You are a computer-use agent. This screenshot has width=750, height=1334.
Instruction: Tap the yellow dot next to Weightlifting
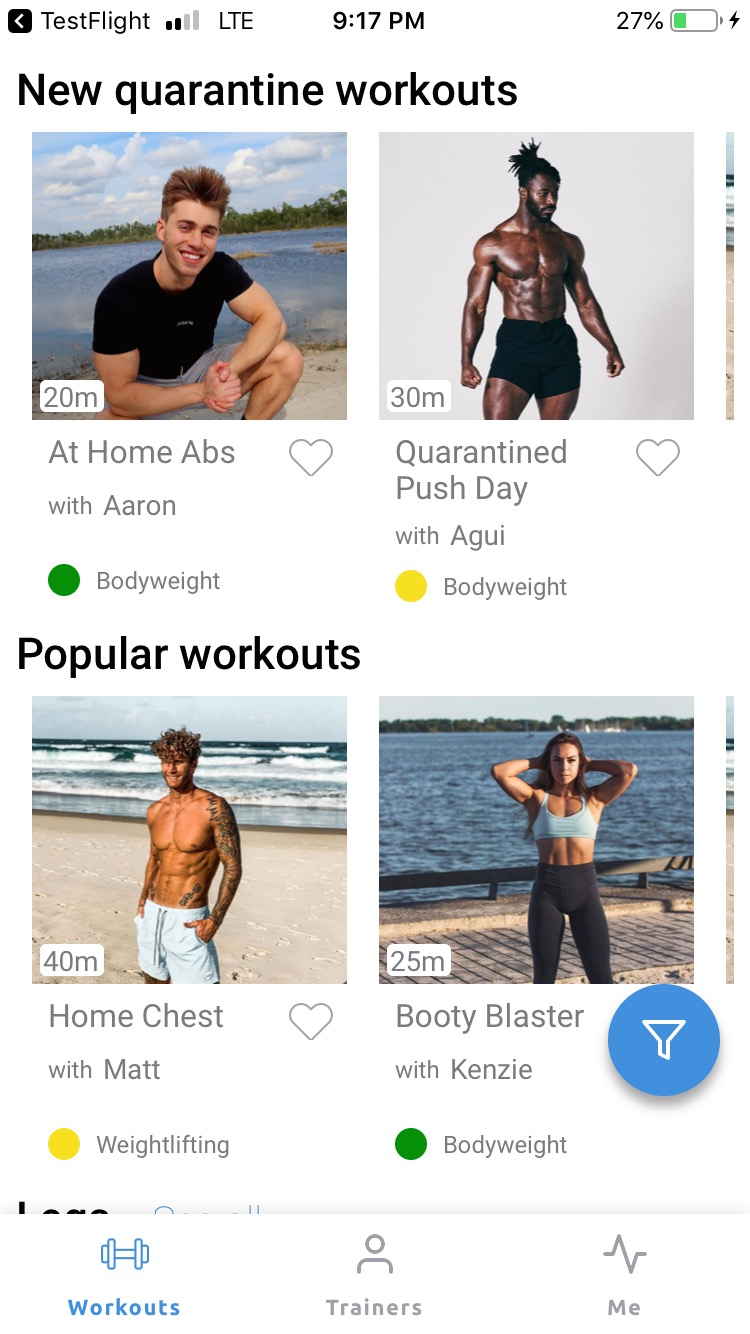click(64, 1144)
